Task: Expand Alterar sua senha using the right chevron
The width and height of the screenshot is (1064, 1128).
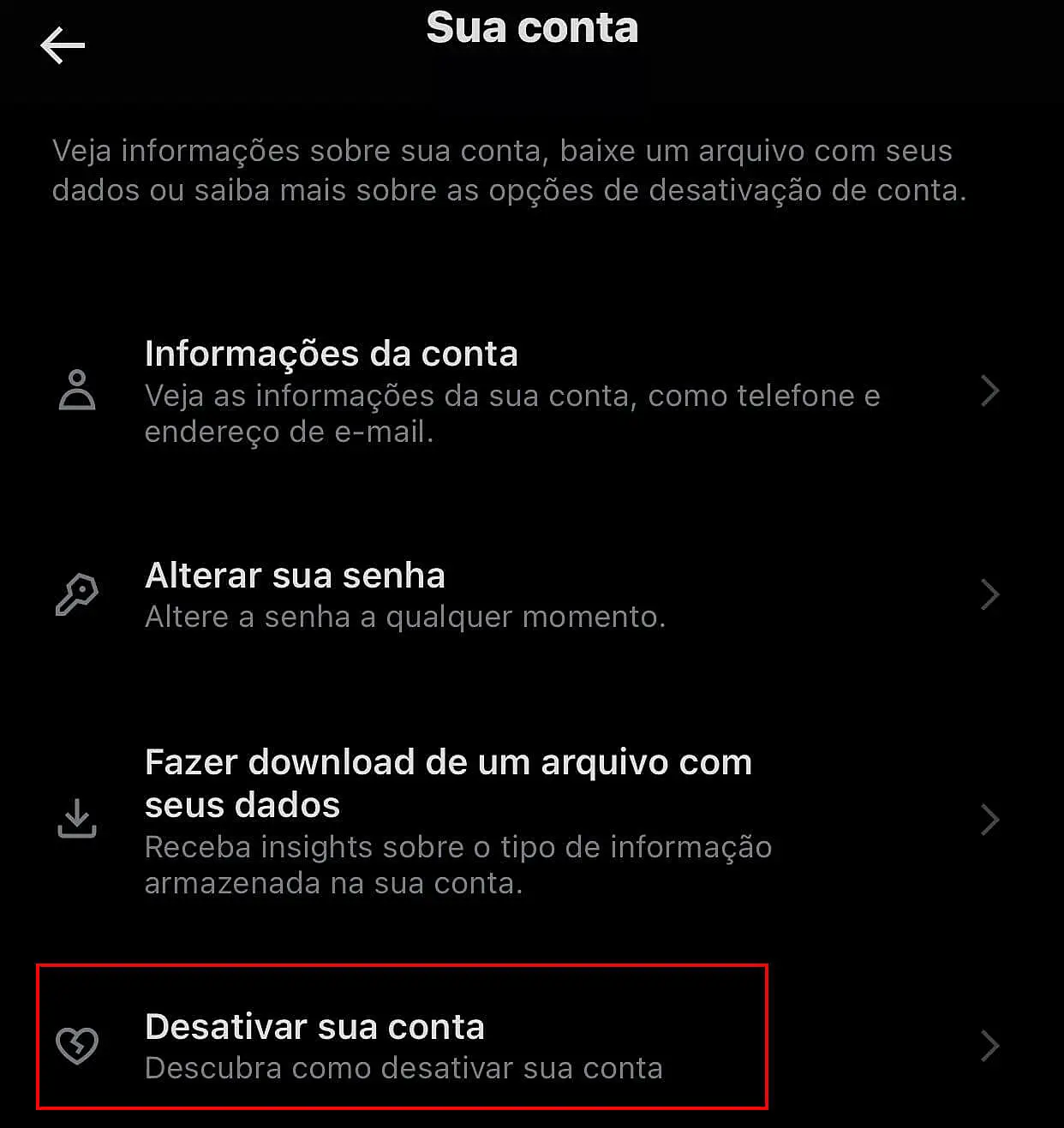Action: 990,594
